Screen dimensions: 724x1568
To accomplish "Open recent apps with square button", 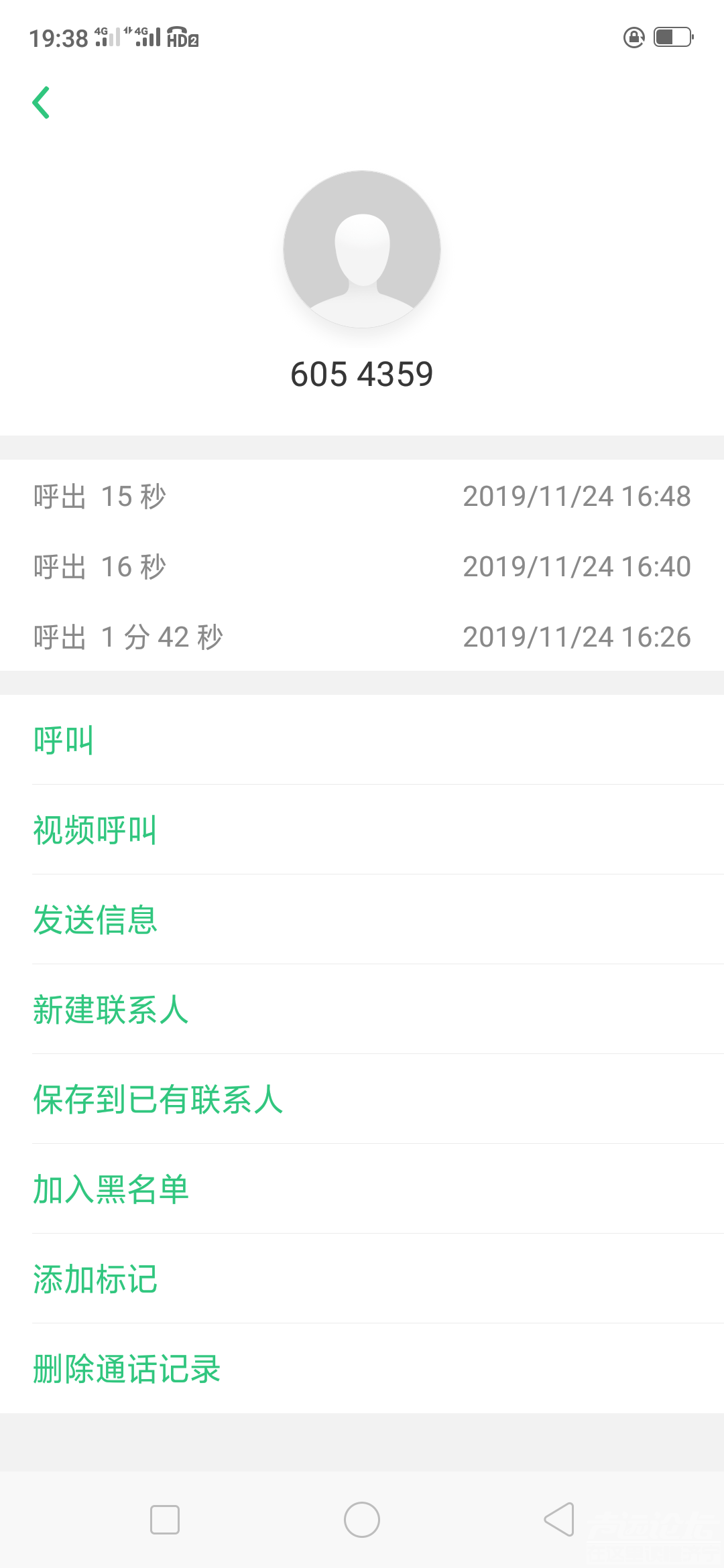I will (x=165, y=1520).
